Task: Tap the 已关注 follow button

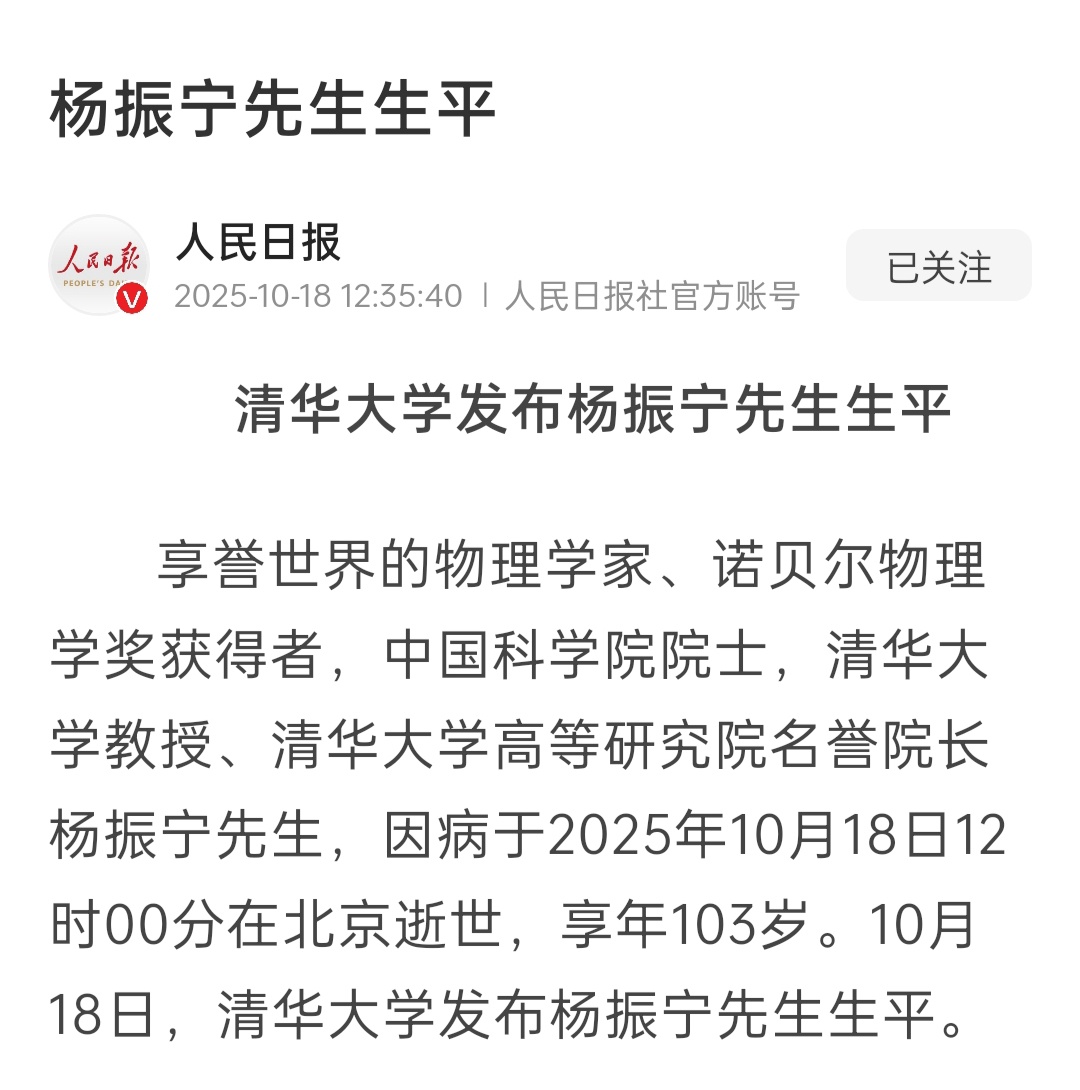Action: coord(938,266)
